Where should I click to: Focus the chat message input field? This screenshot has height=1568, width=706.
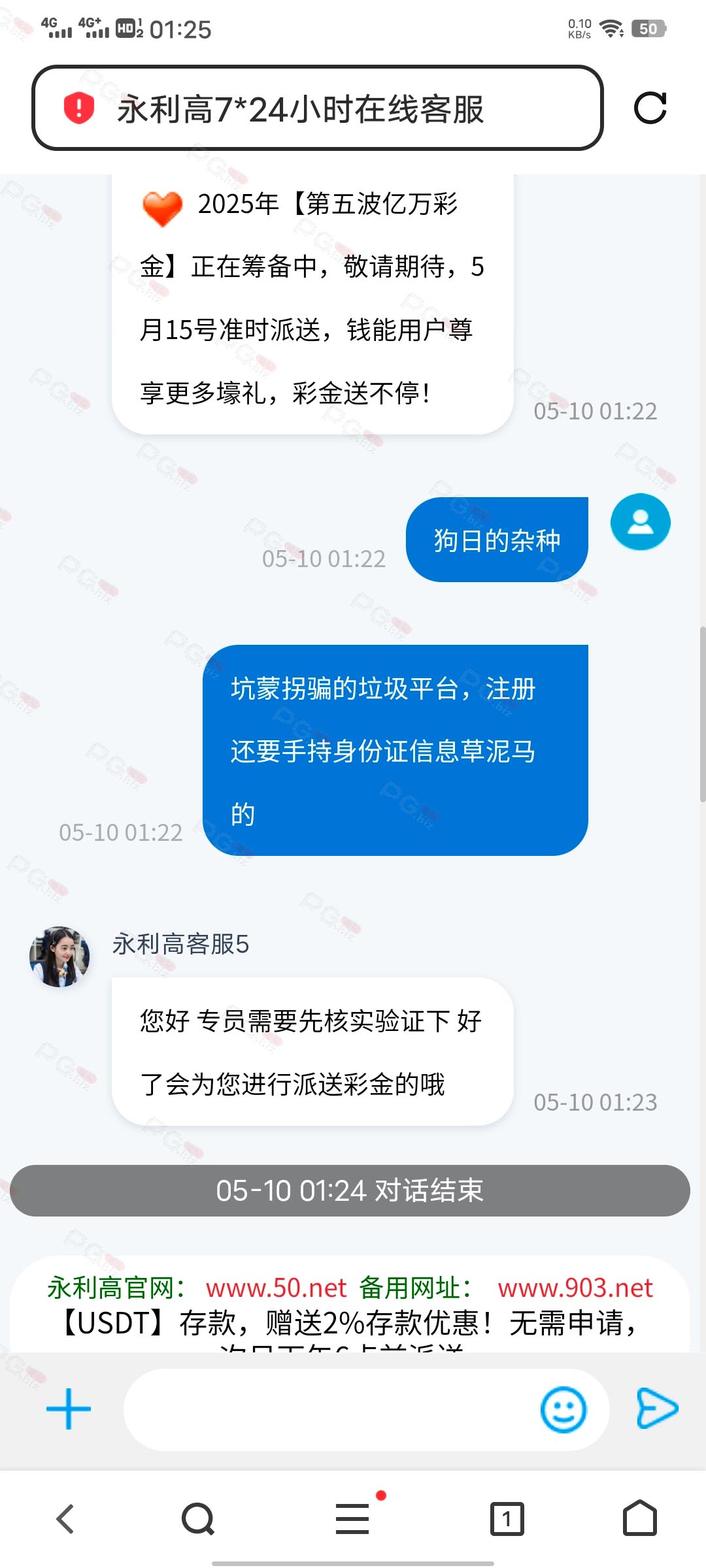(x=327, y=1409)
